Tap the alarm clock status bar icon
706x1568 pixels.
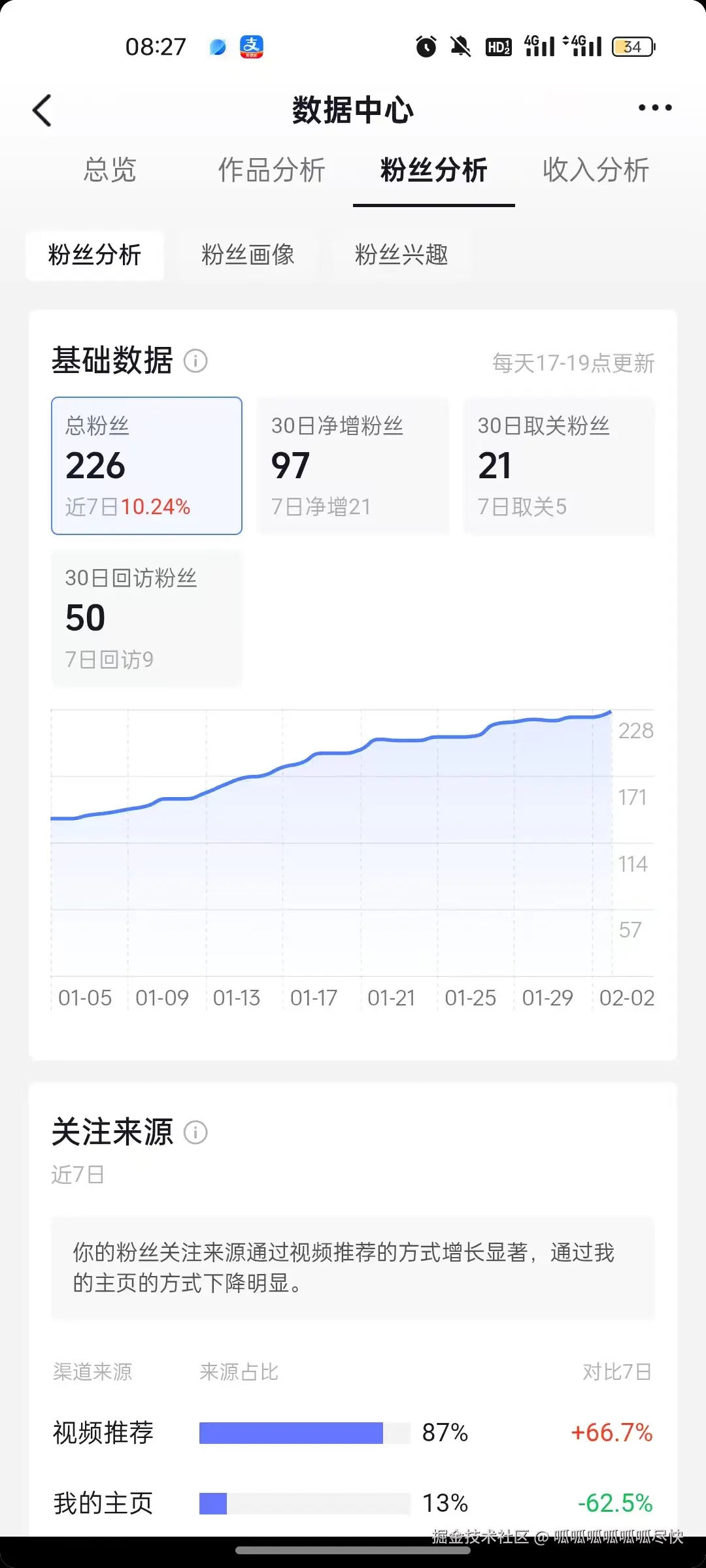tap(426, 46)
